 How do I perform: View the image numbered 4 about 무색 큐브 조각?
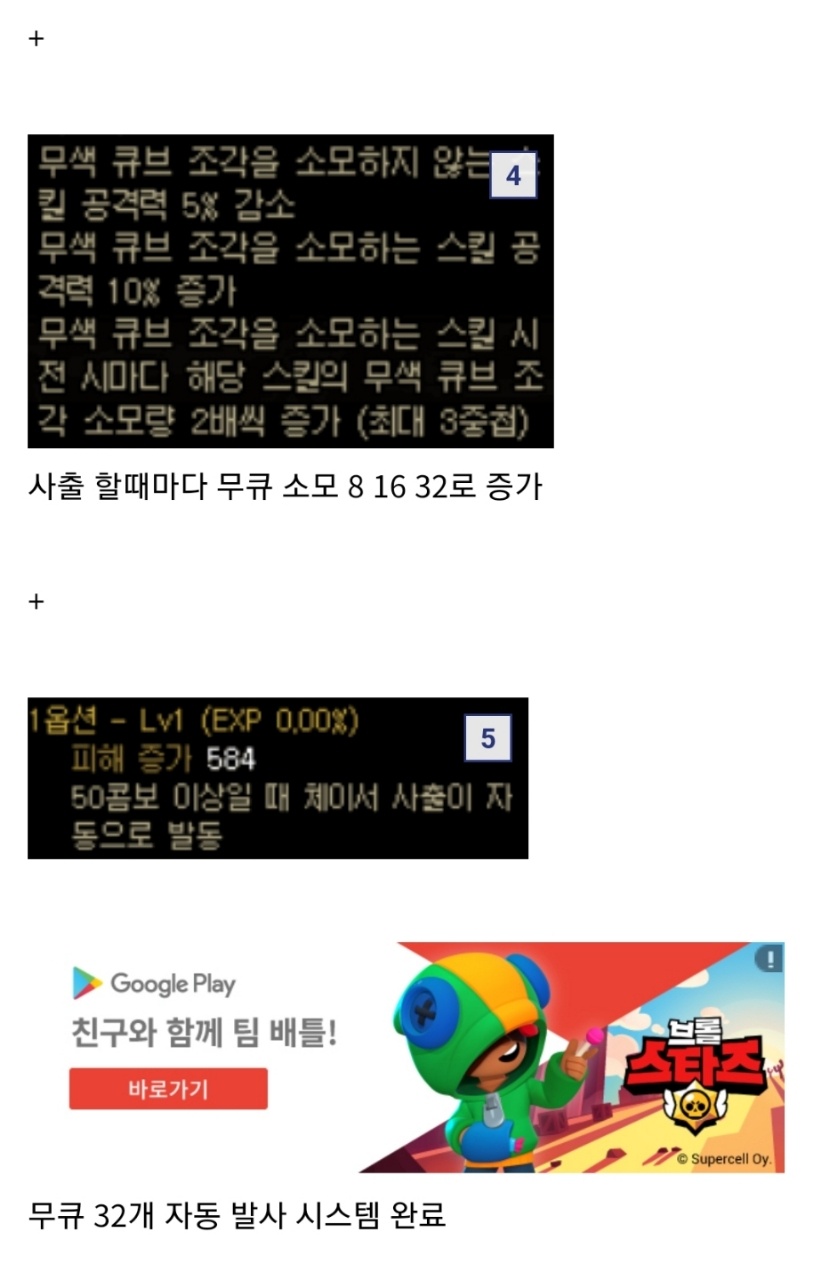[290, 291]
